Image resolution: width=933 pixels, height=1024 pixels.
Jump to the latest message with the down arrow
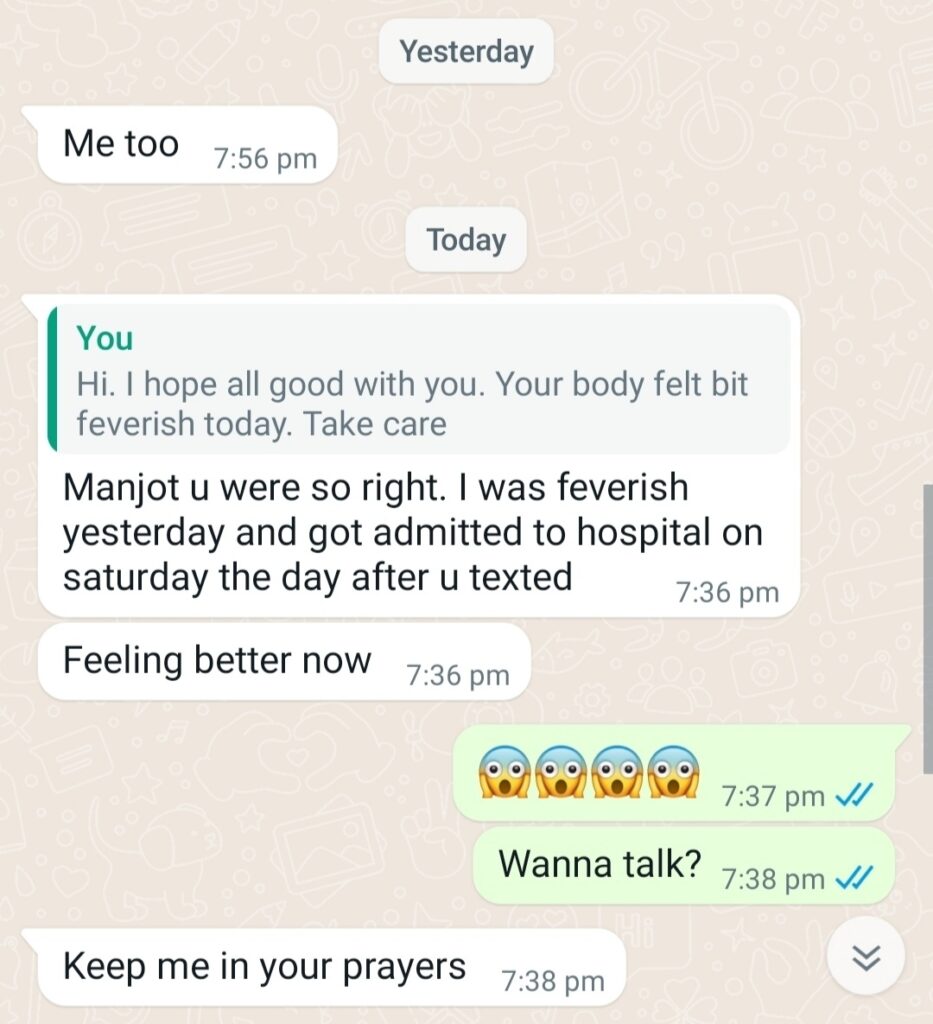(866, 959)
